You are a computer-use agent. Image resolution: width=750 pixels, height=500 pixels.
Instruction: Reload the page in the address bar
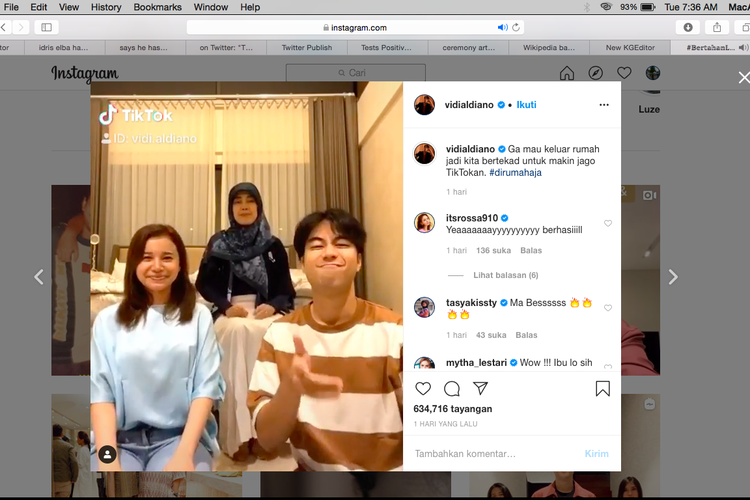coord(516,28)
